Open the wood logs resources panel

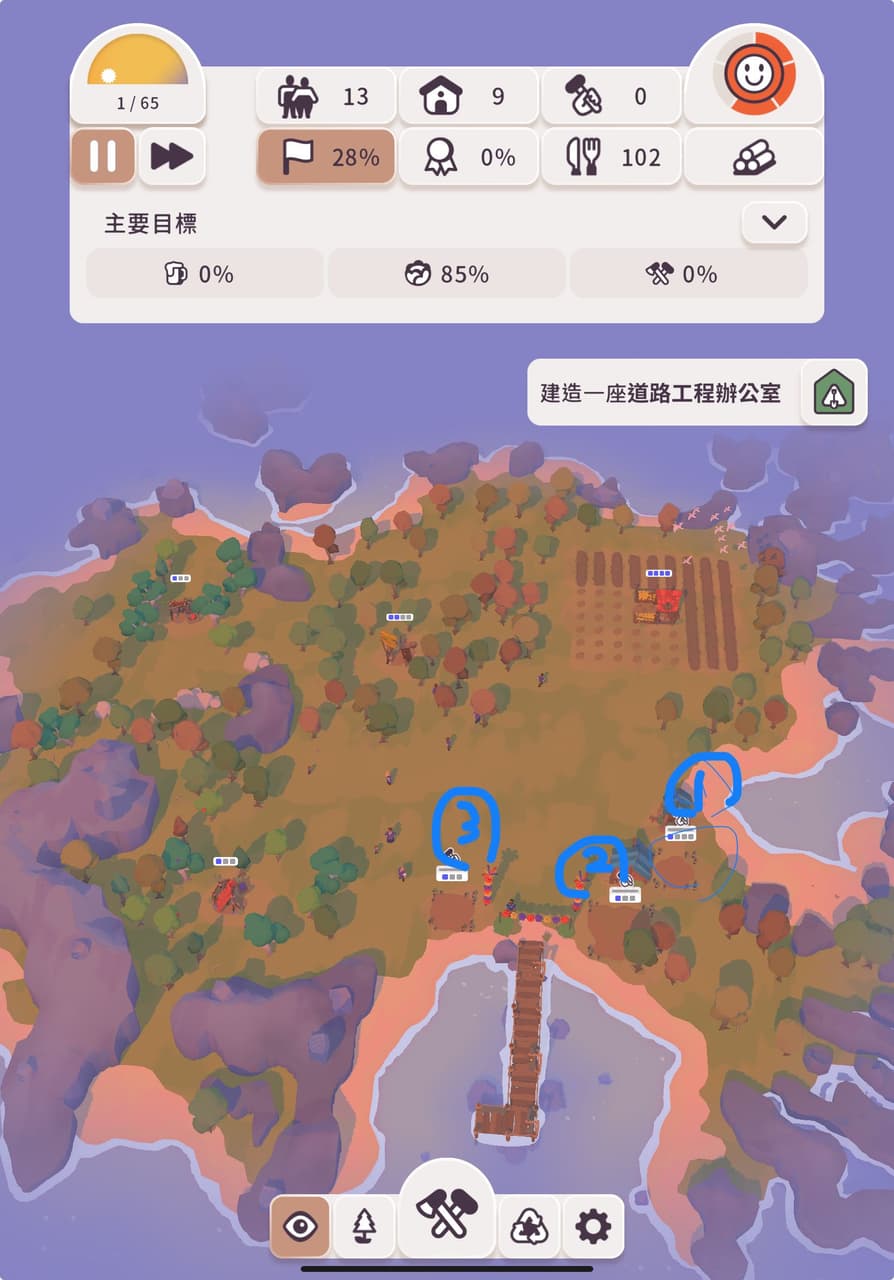point(753,157)
